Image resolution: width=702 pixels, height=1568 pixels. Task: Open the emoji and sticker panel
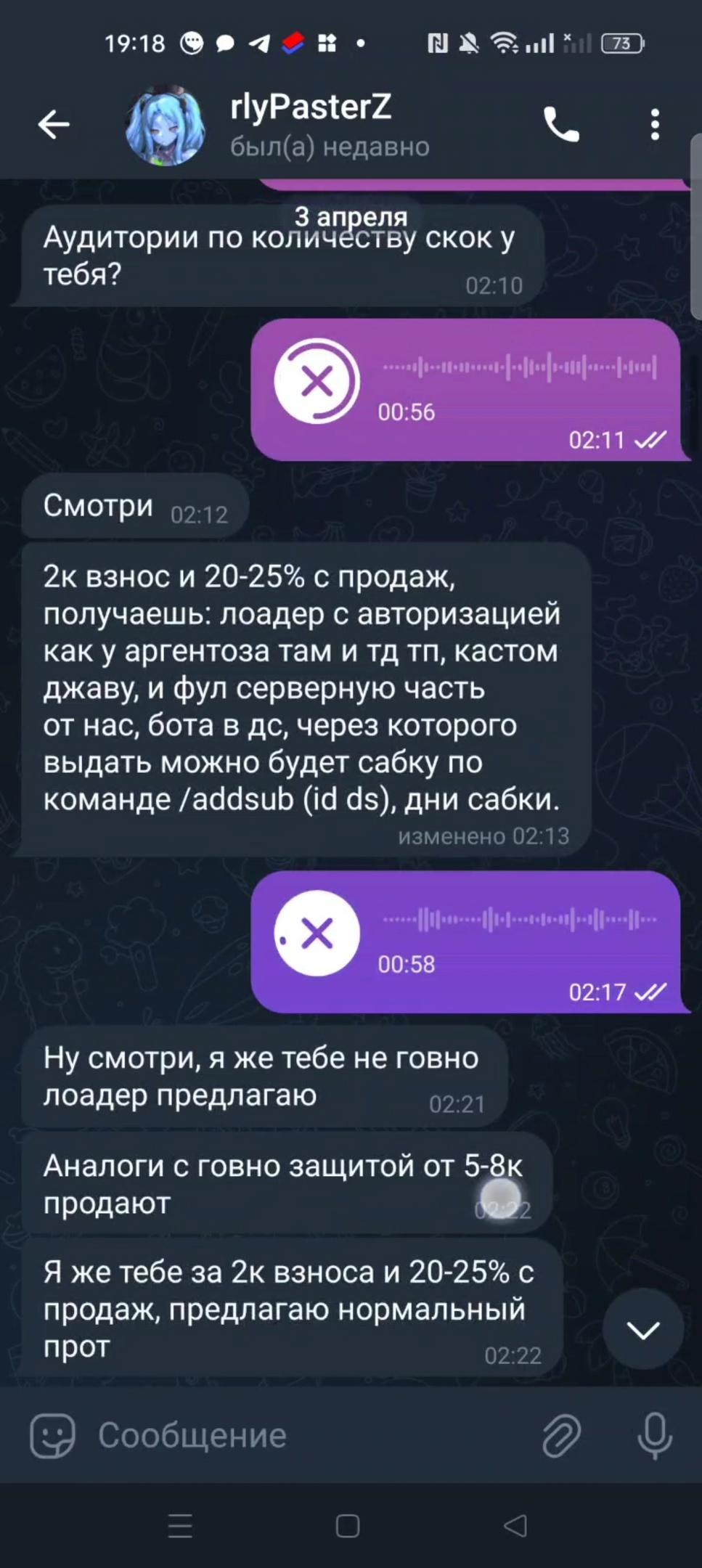coord(52,1436)
